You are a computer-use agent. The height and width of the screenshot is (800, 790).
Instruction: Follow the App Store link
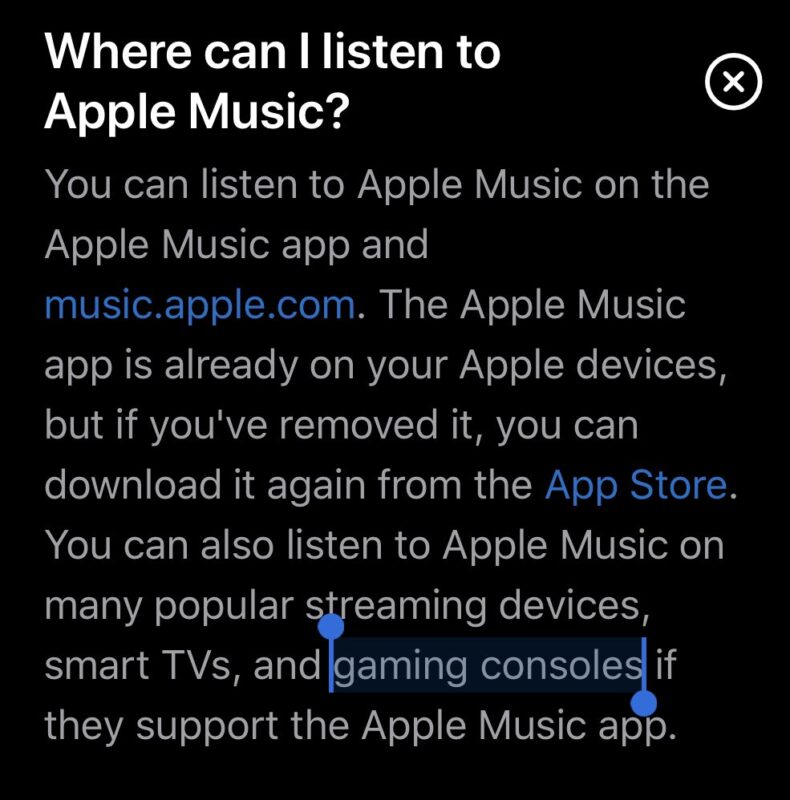tap(635, 486)
